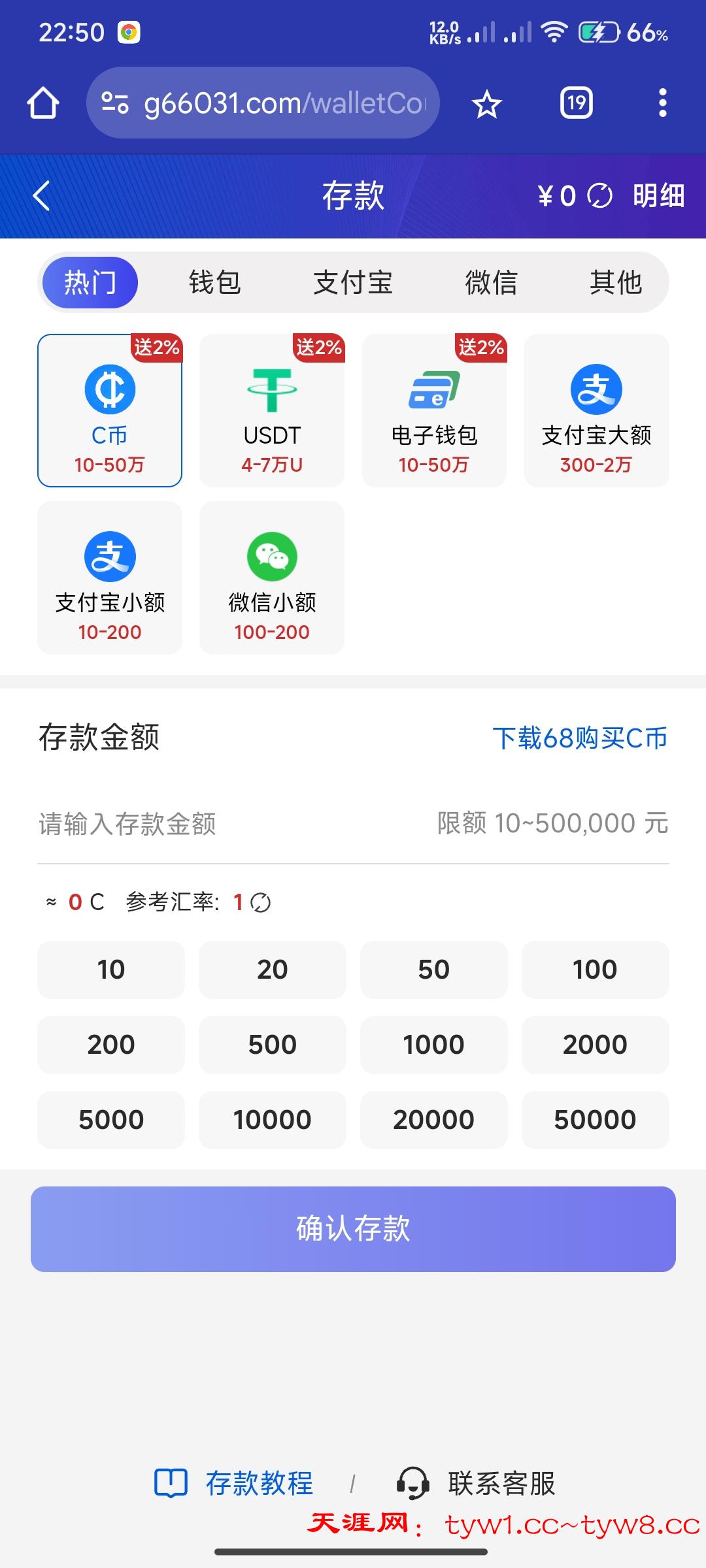Open the 存款教程 deposit tutorial
Image resolution: width=706 pixels, height=1568 pixels.
259,1483
